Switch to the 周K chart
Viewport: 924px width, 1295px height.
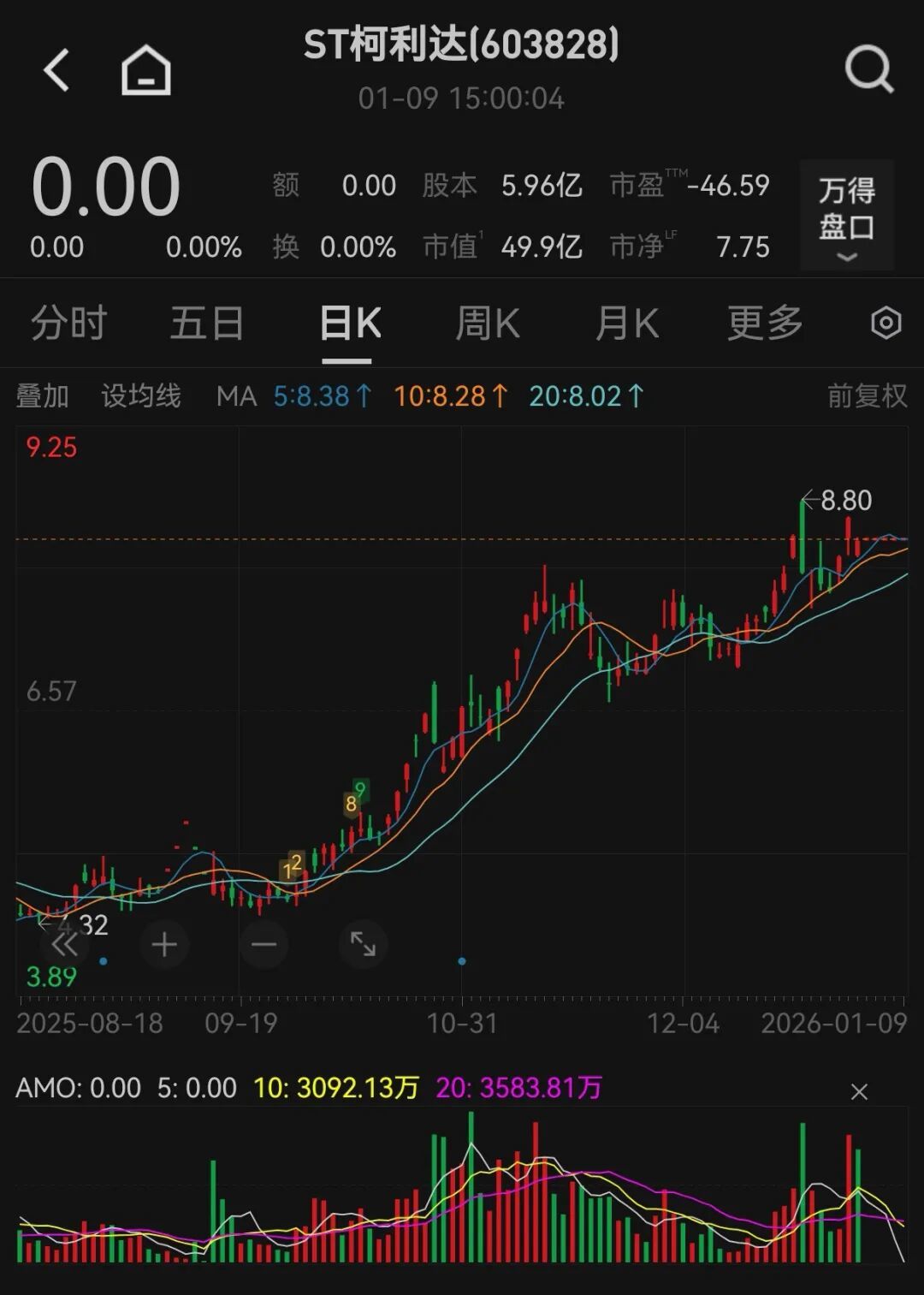(x=488, y=324)
